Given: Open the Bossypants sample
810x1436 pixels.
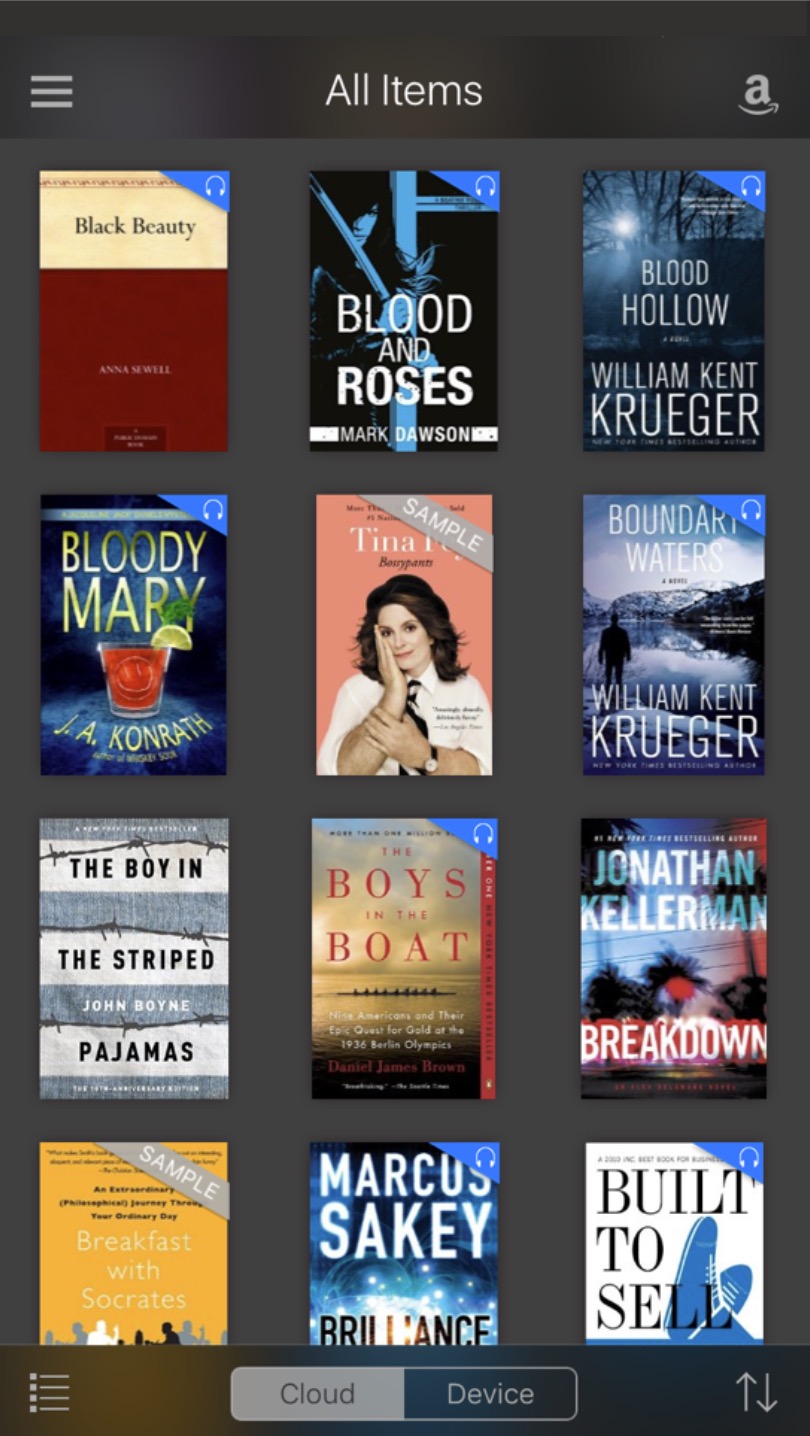Looking at the screenshot, I should [x=404, y=635].
